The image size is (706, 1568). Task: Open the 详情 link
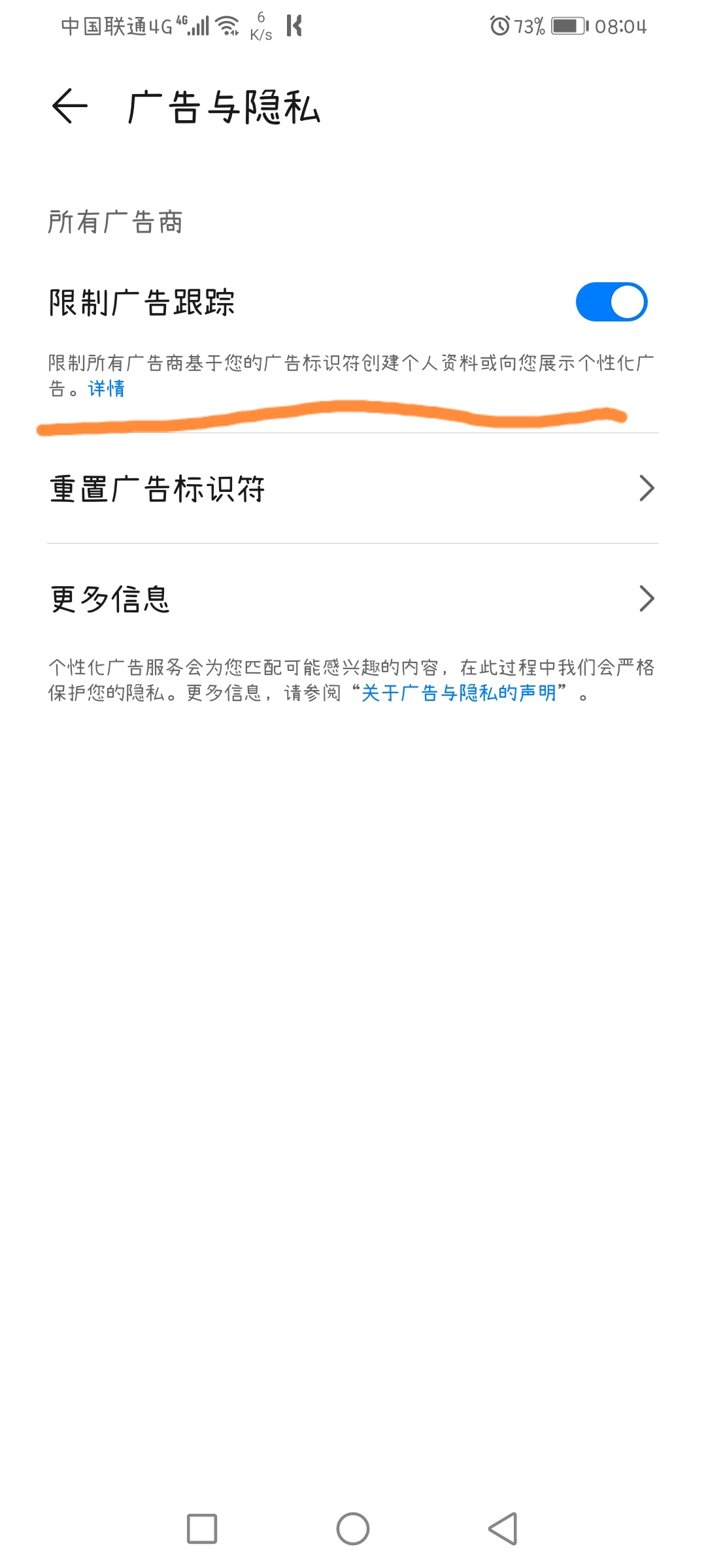(106, 389)
